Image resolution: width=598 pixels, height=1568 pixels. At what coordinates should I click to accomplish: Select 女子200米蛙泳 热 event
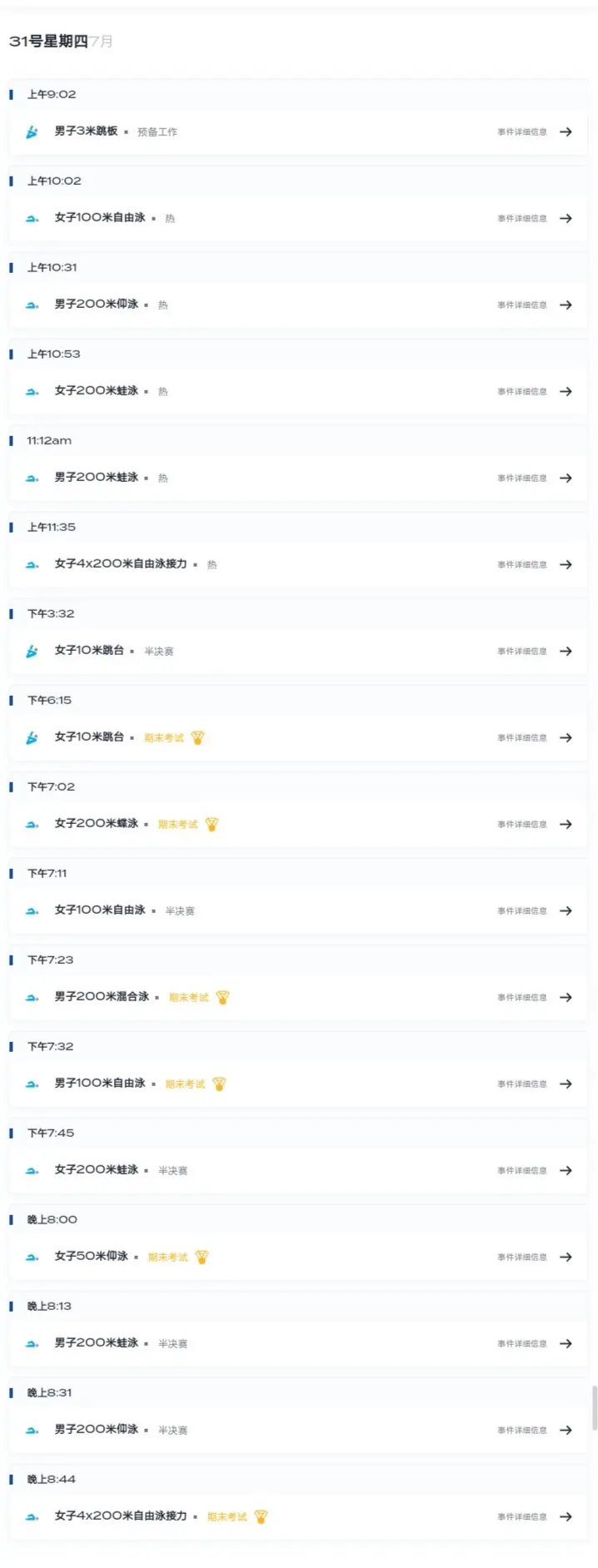tap(534, 391)
